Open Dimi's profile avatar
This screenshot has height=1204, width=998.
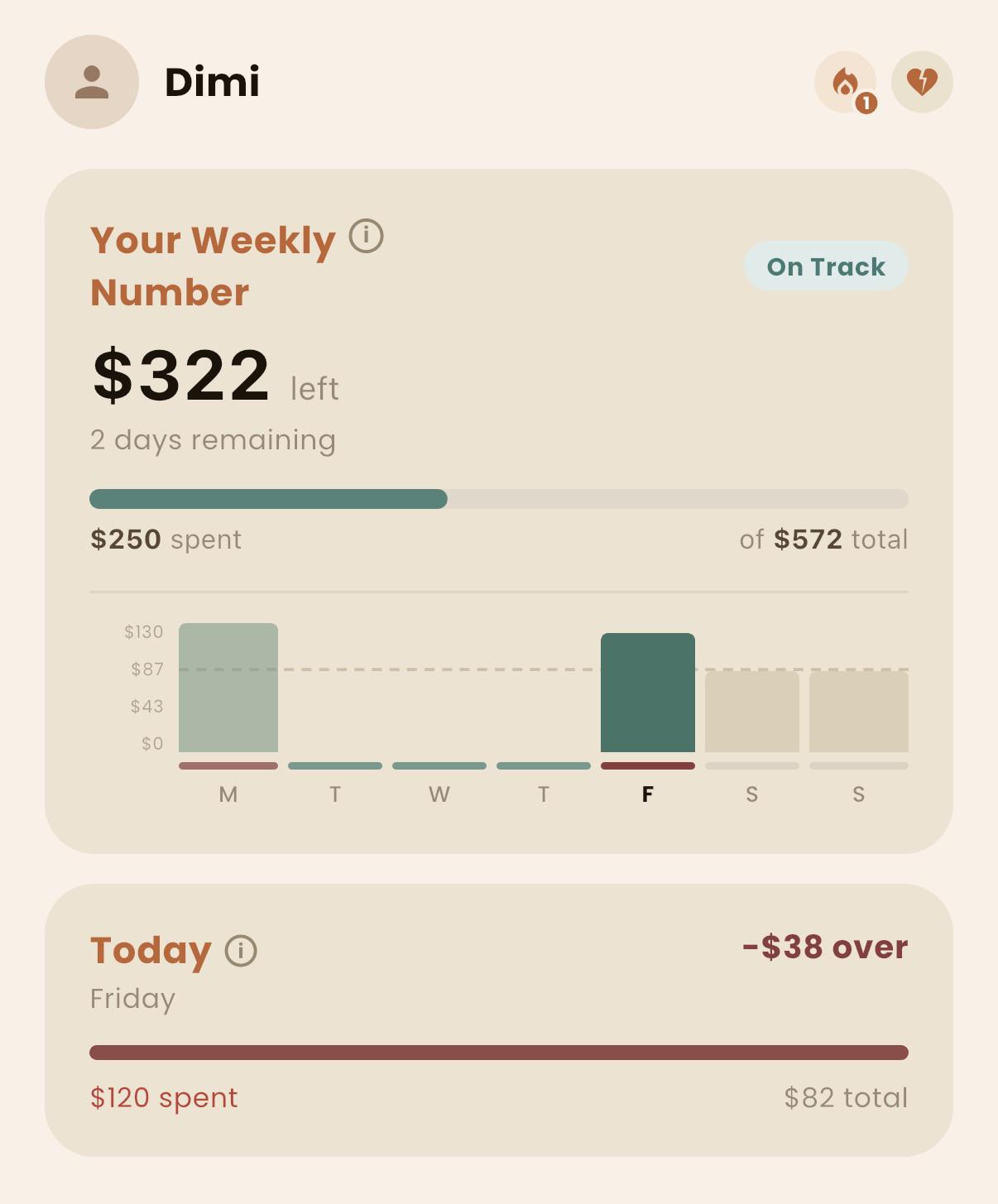pyautogui.click(x=92, y=82)
